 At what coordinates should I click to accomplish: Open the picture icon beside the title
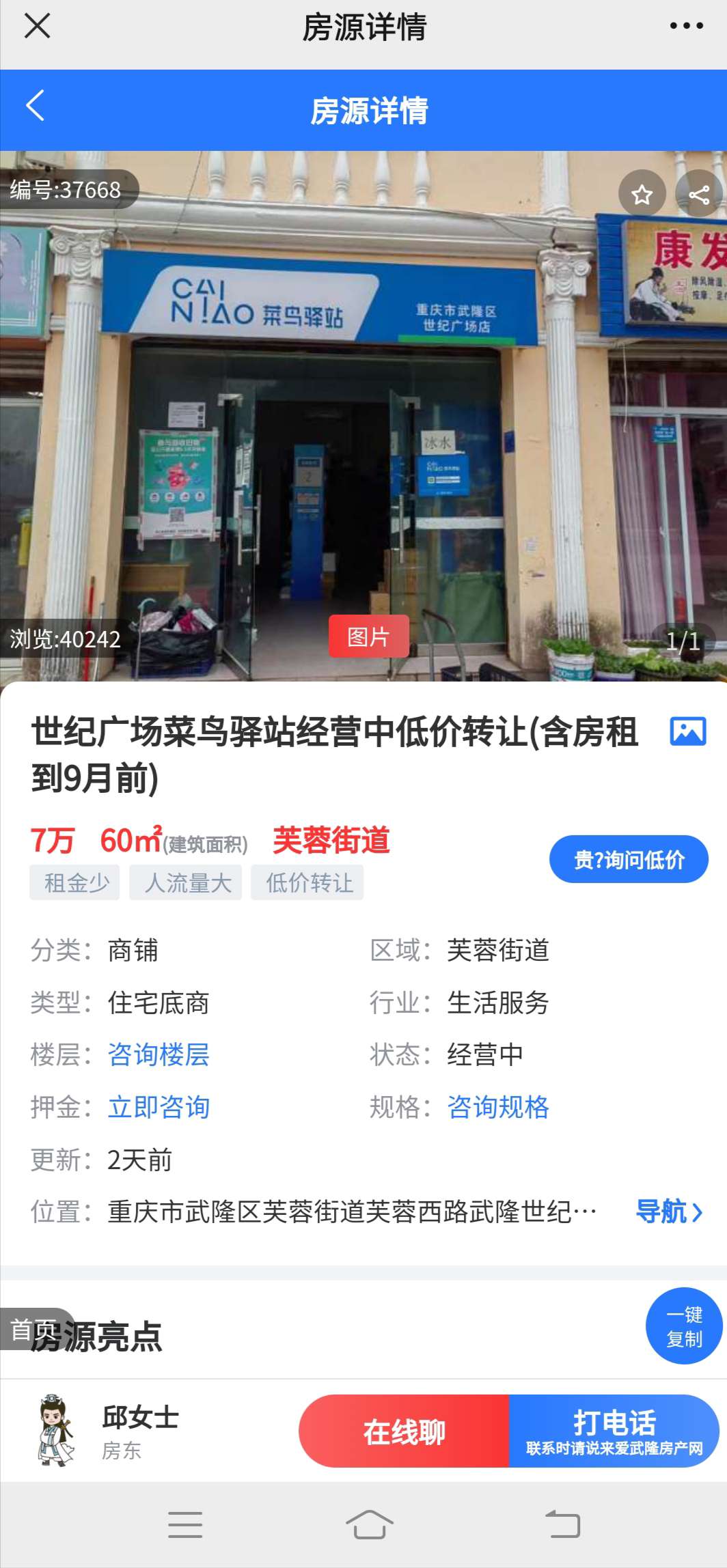click(687, 731)
